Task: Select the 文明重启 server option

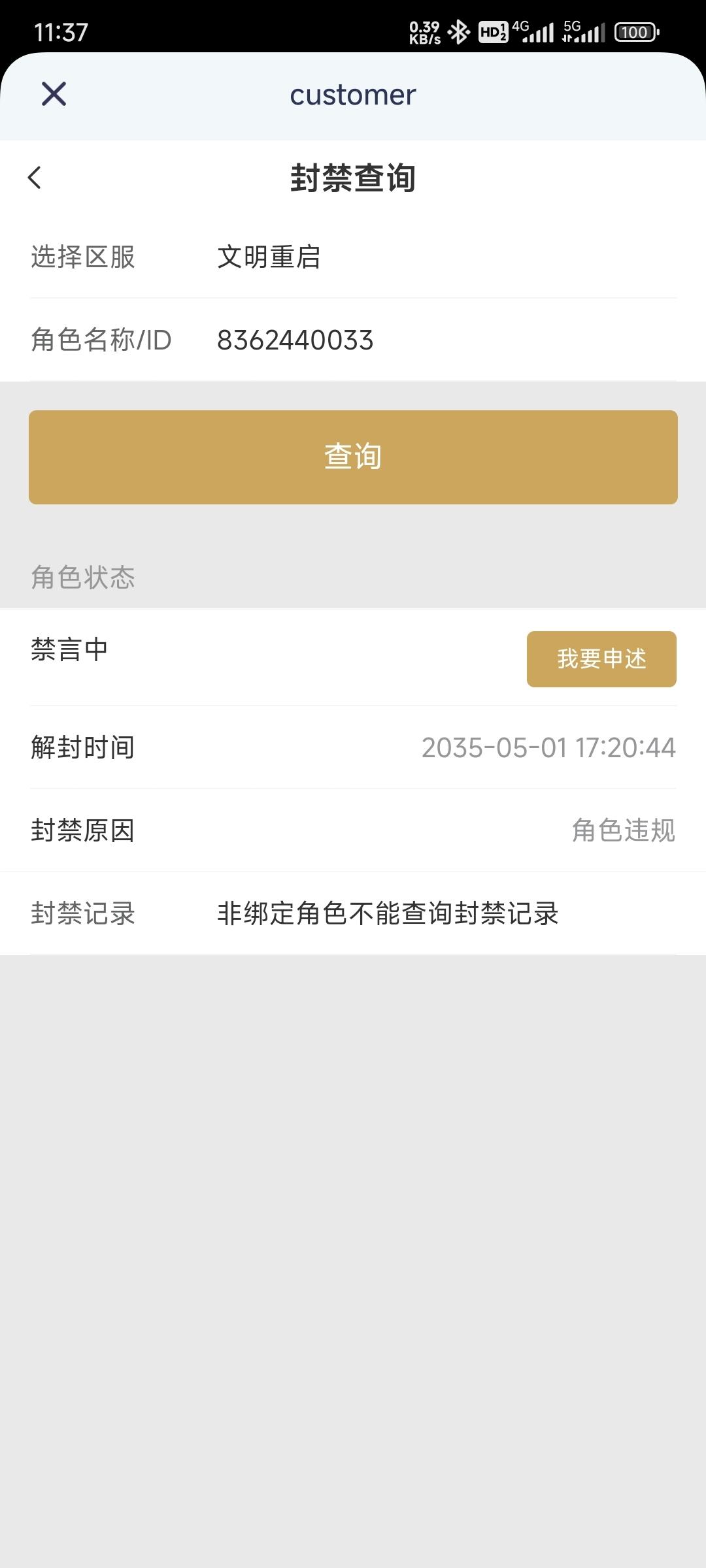Action: point(270,257)
